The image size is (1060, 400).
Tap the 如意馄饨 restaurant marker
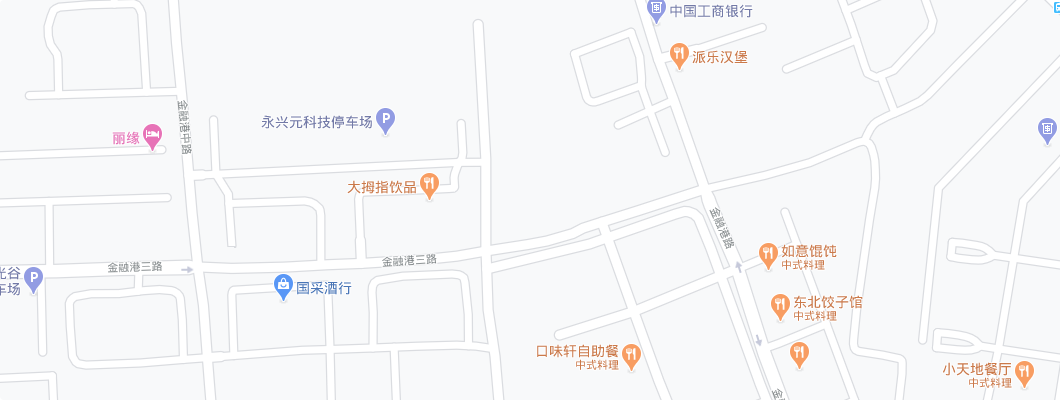768,254
